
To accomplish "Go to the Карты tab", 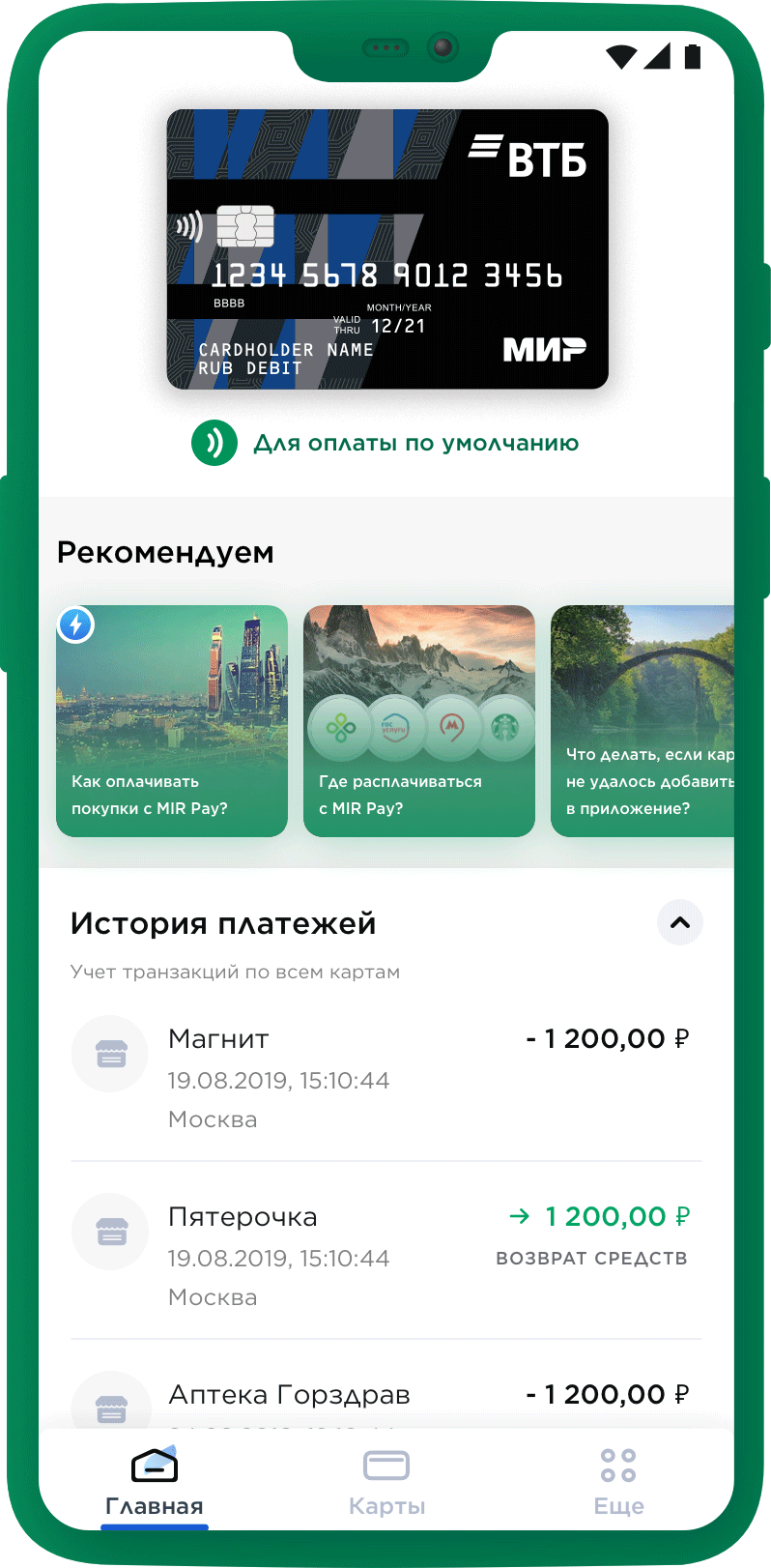I will (x=386, y=1481).
